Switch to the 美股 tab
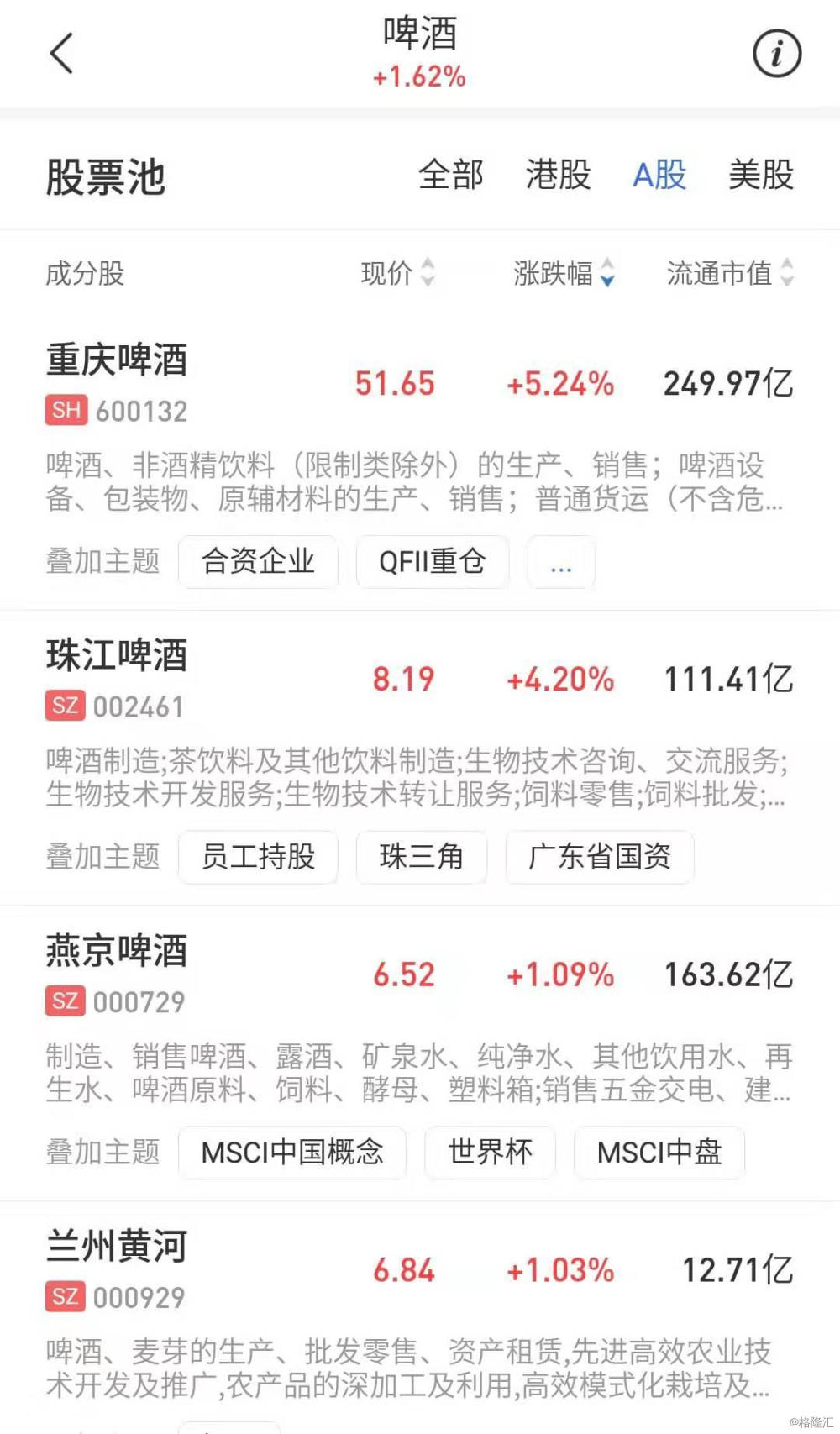 pyautogui.click(x=761, y=176)
